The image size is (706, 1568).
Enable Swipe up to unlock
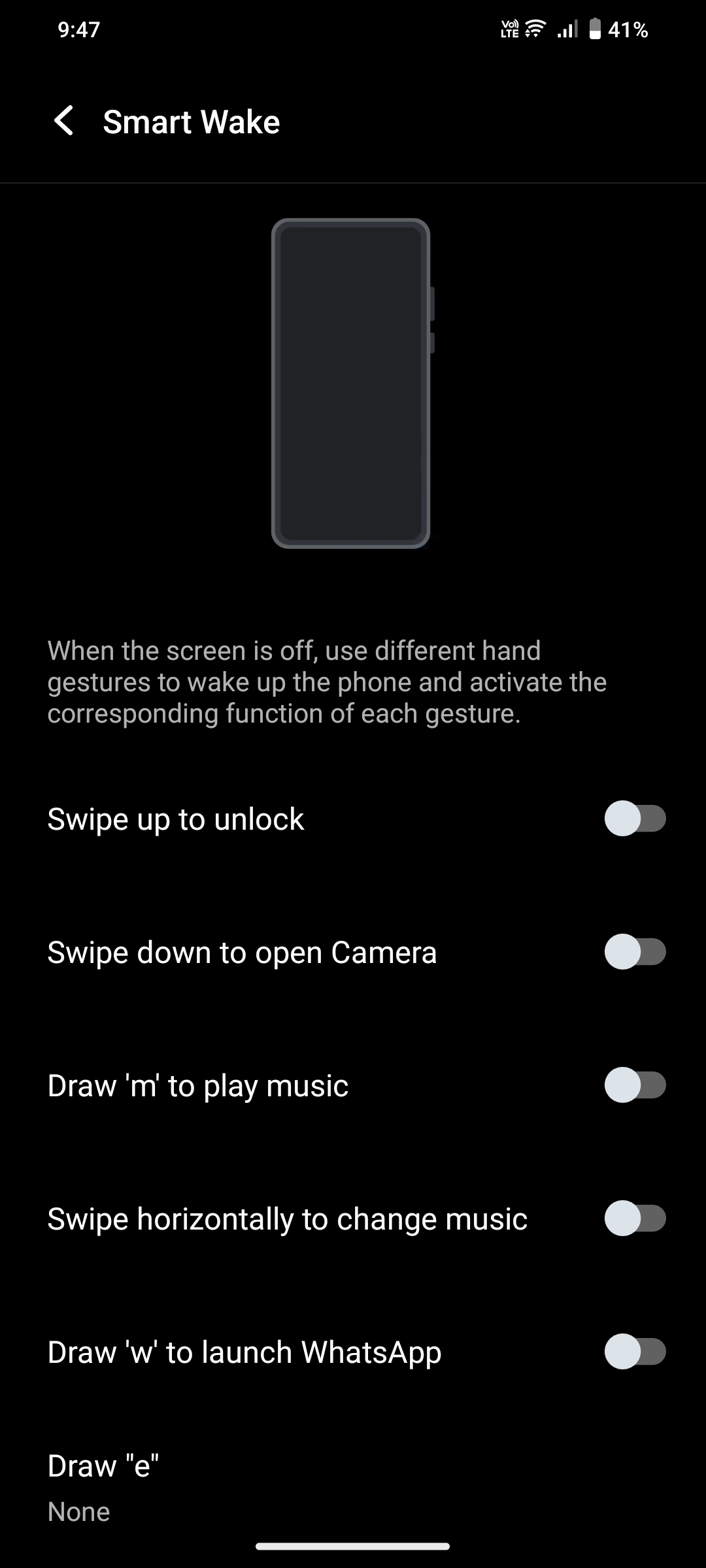pyautogui.click(x=634, y=819)
